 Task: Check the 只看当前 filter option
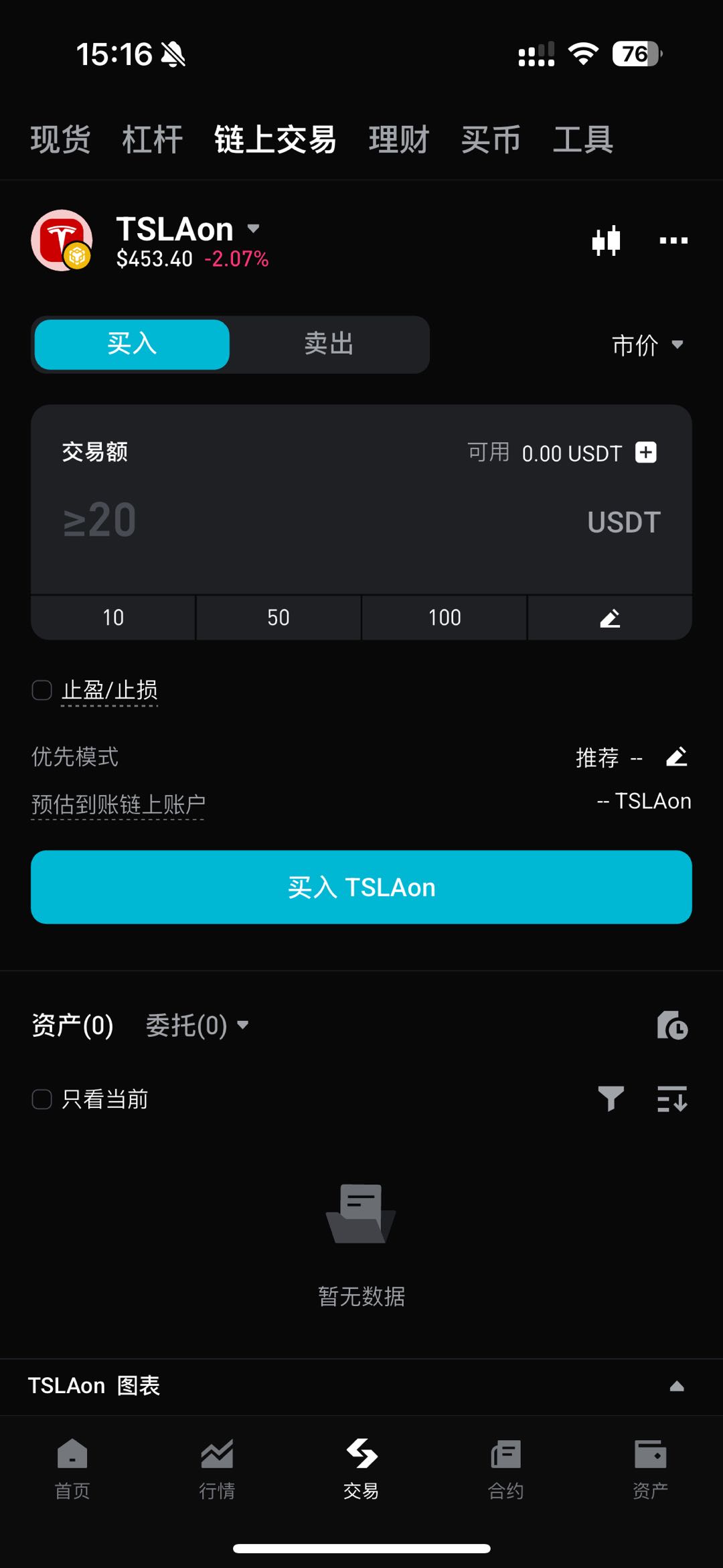click(42, 1098)
